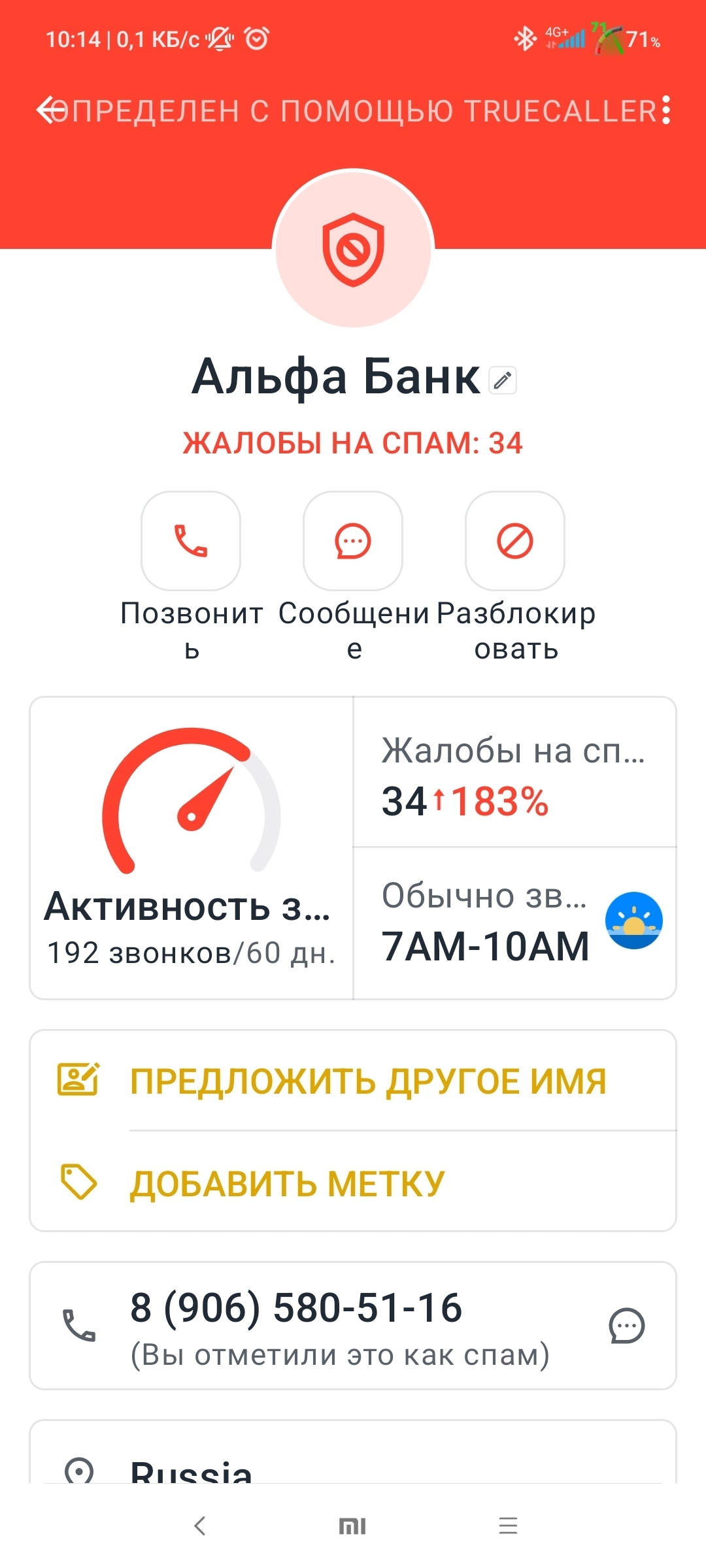Open the usual call time card
The height and width of the screenshot is (1568, 706).
click(x=514, y=923)
